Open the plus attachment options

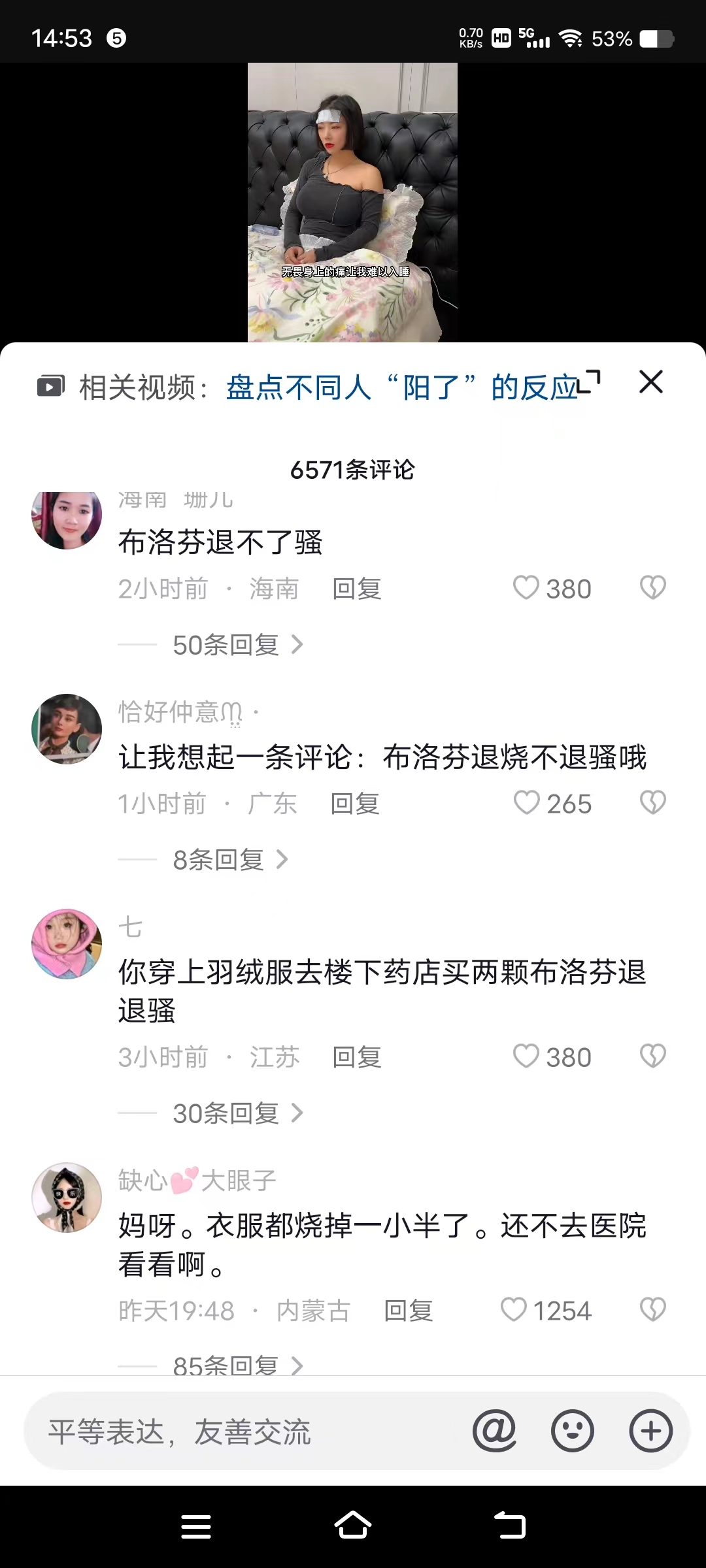(x=650, y=1431)
